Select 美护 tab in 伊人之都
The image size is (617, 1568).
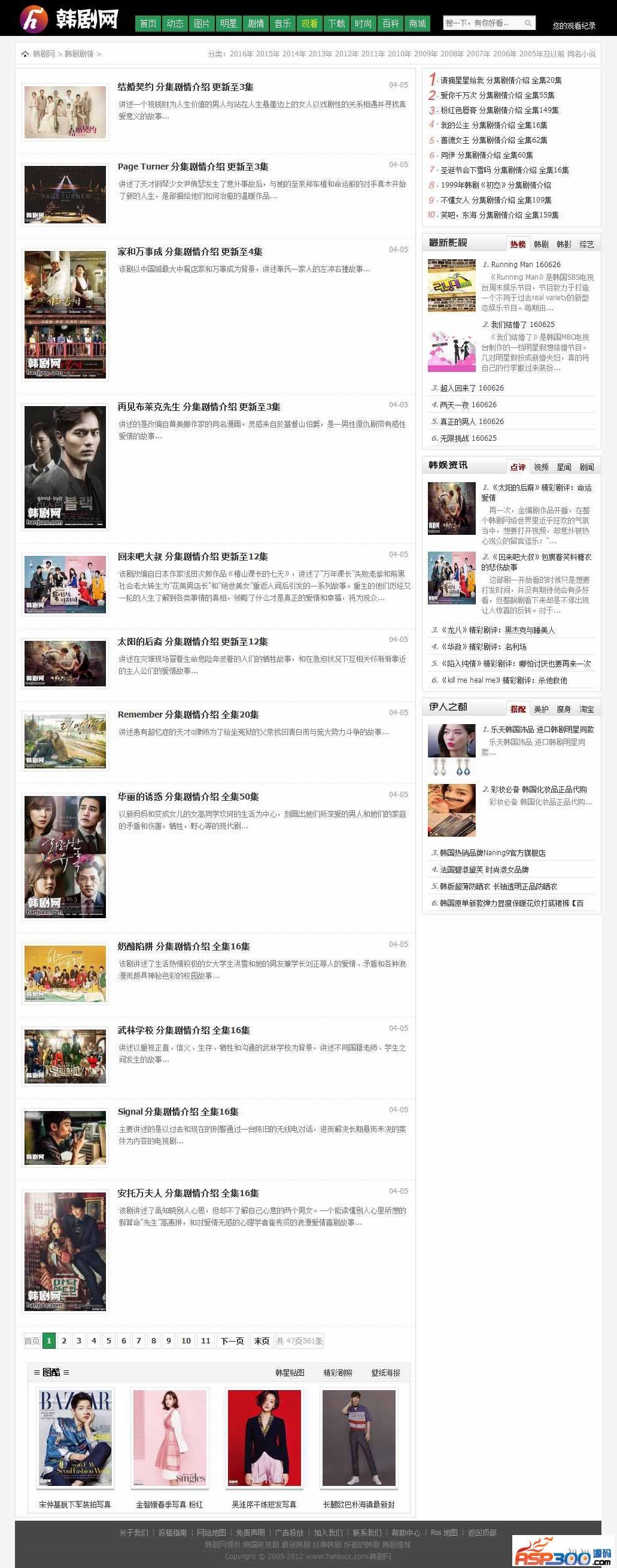pyautogui.click(x=540, y=709)
